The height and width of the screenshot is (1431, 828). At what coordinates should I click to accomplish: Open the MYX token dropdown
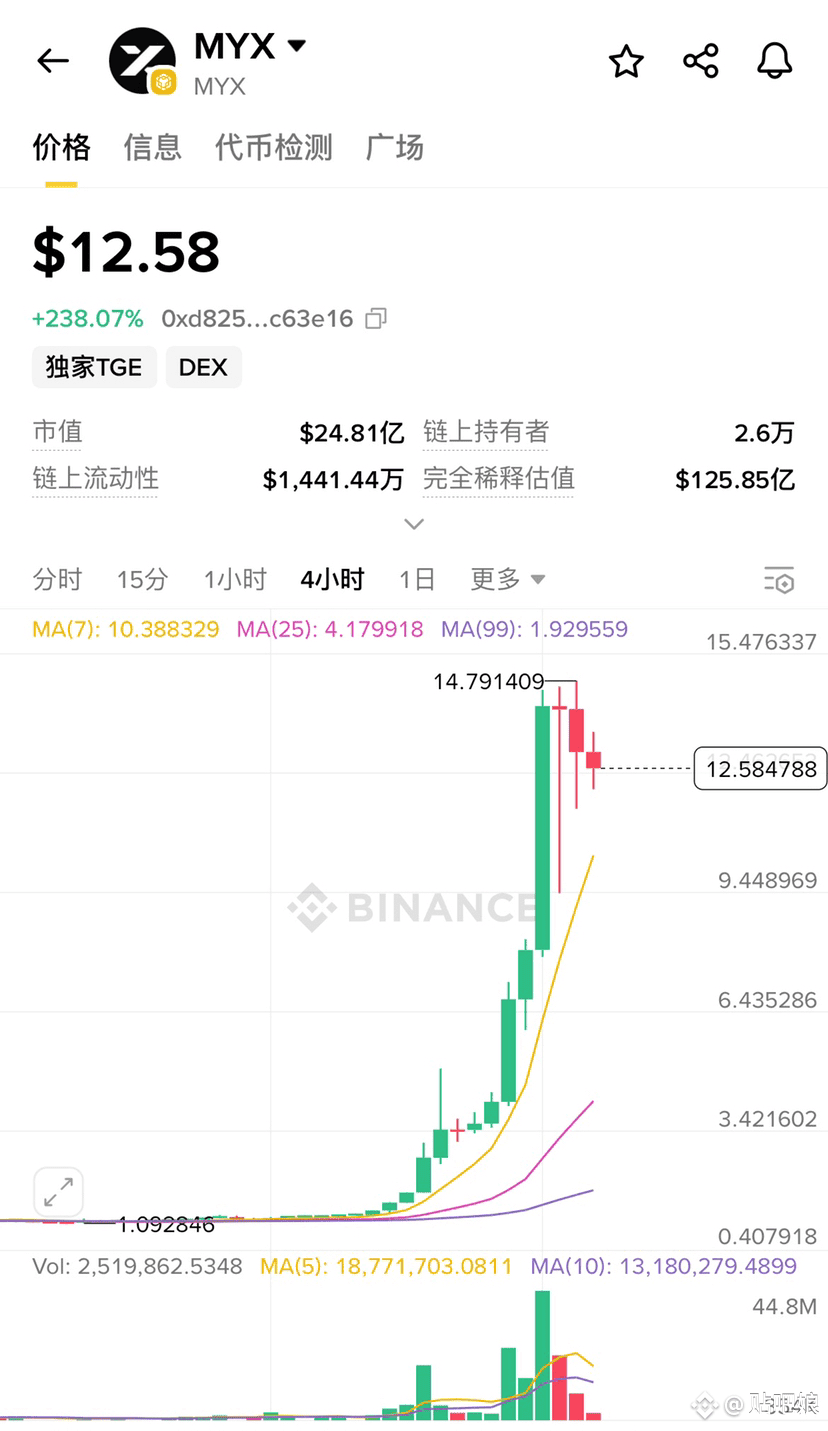(x=296, y=45)
